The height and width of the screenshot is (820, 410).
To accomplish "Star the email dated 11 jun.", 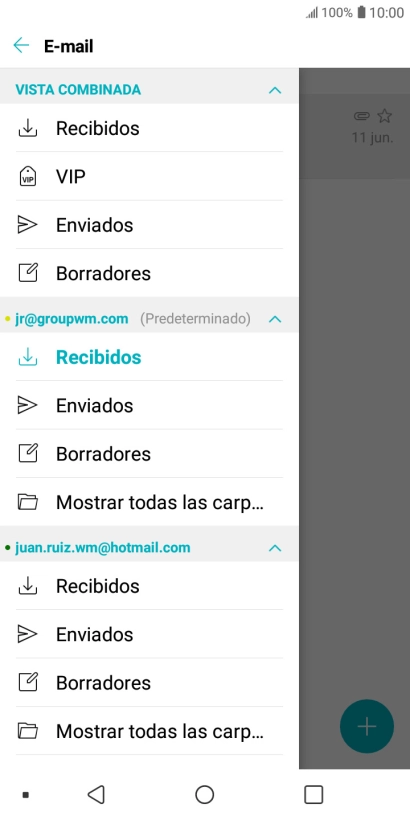I will 384,116.
